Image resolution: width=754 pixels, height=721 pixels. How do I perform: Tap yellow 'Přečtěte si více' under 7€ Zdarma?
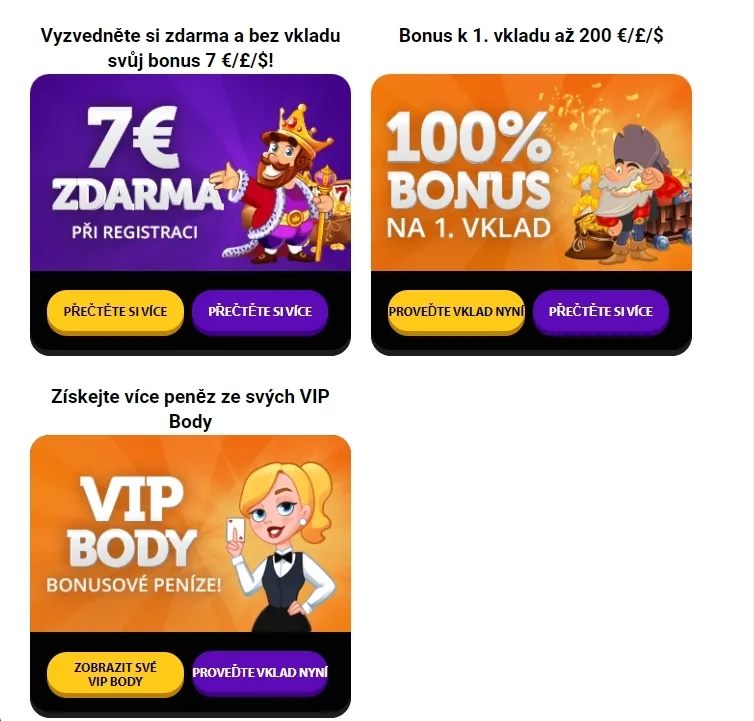tap(115, 311)
